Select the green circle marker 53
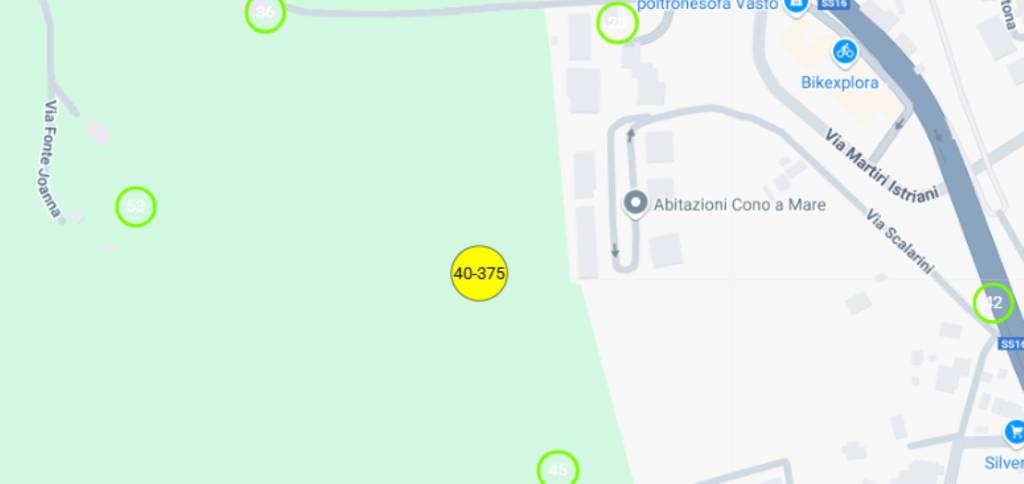The height and width of the screenshot is (484, 1024). (136, 206)
